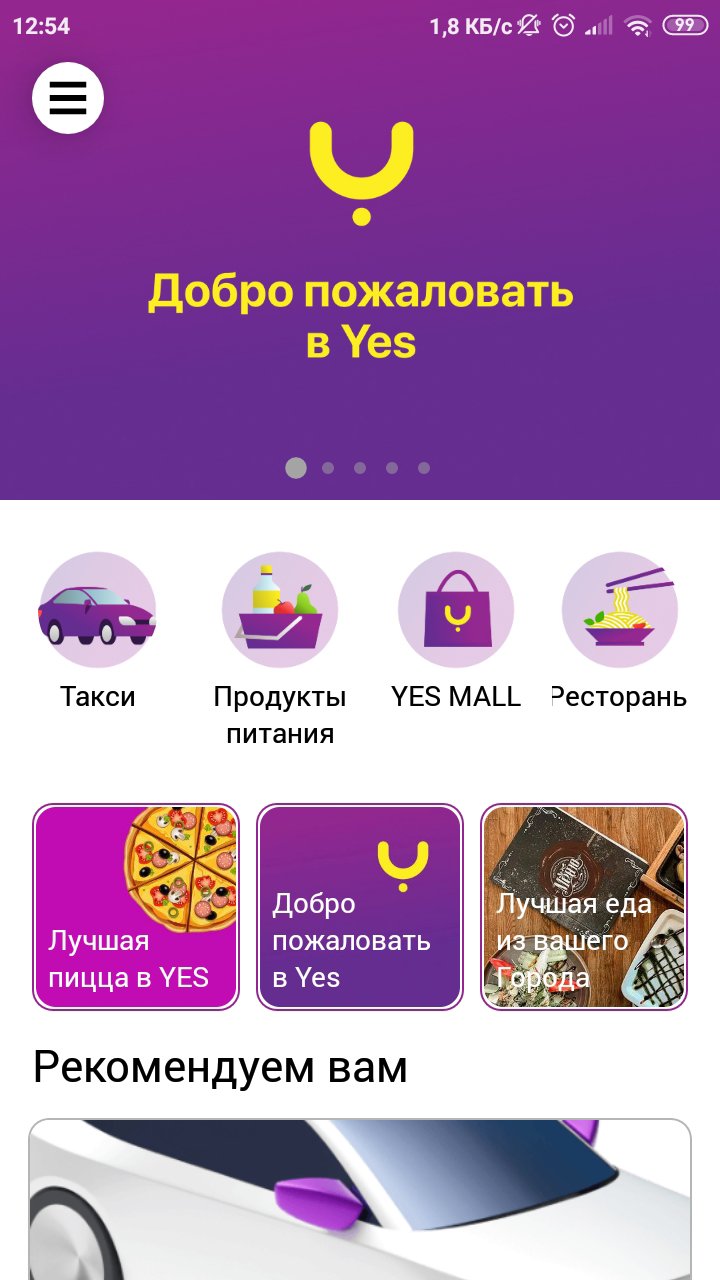This screenshot has width=720, height=1280.
Task: Jump to the last carousel dot
Action: click(422, 467)
